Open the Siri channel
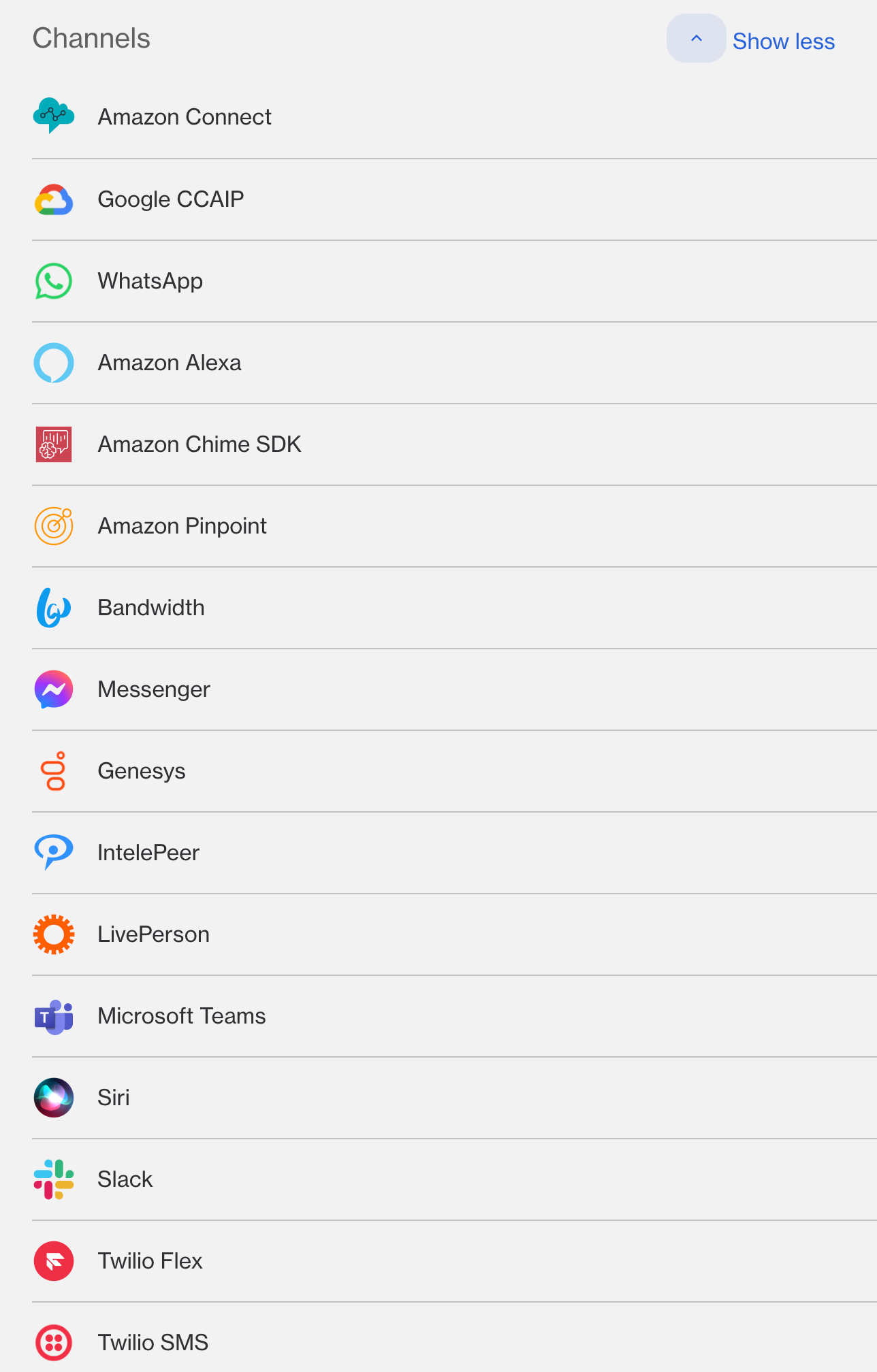The width and height of the screenshot is (877, 1372). coord(114,1098)
